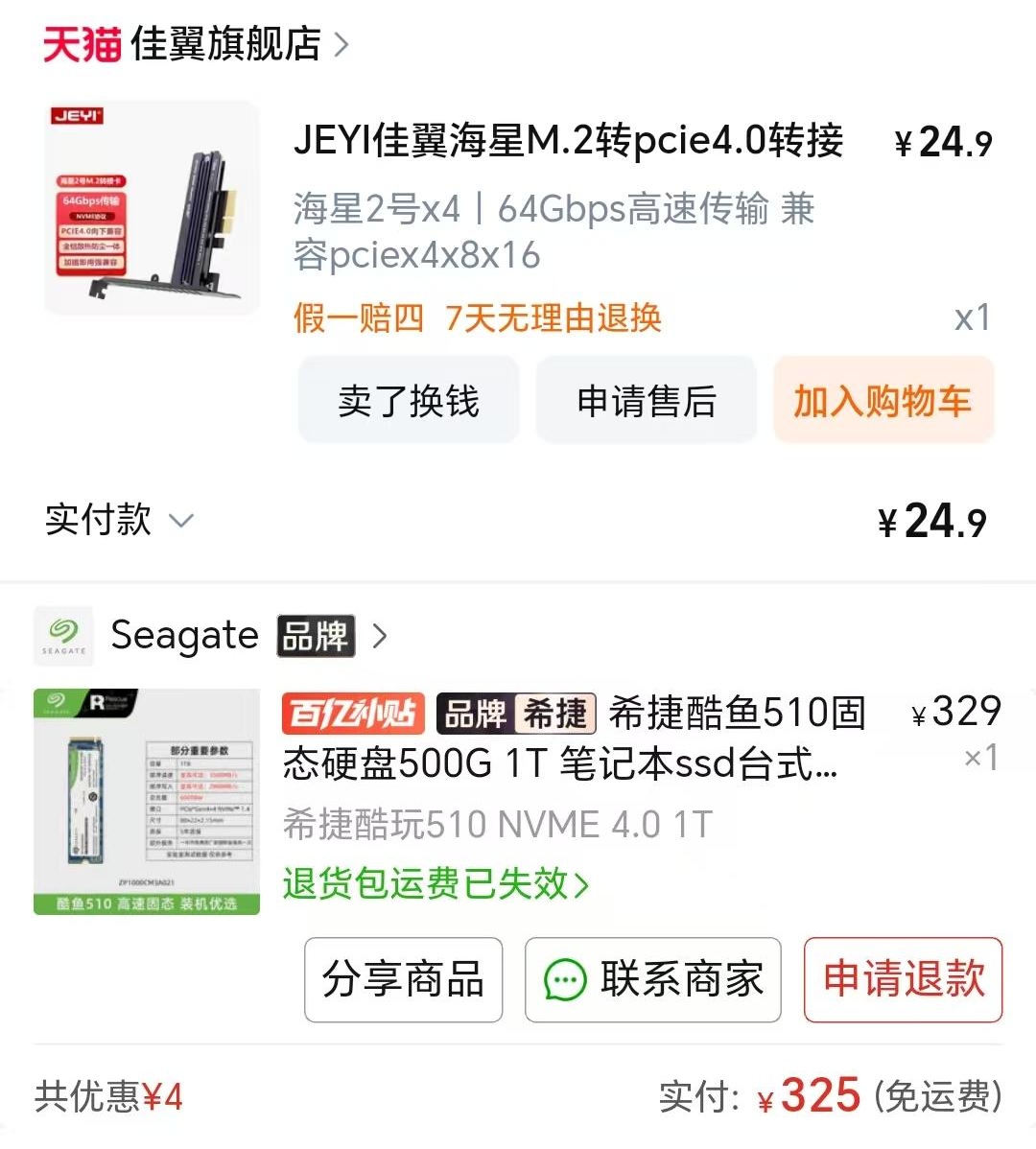Viewport: 1036px width, 1149px height.
Task: Click the 卖了换钱 resale button
Action: coord(408,400)
